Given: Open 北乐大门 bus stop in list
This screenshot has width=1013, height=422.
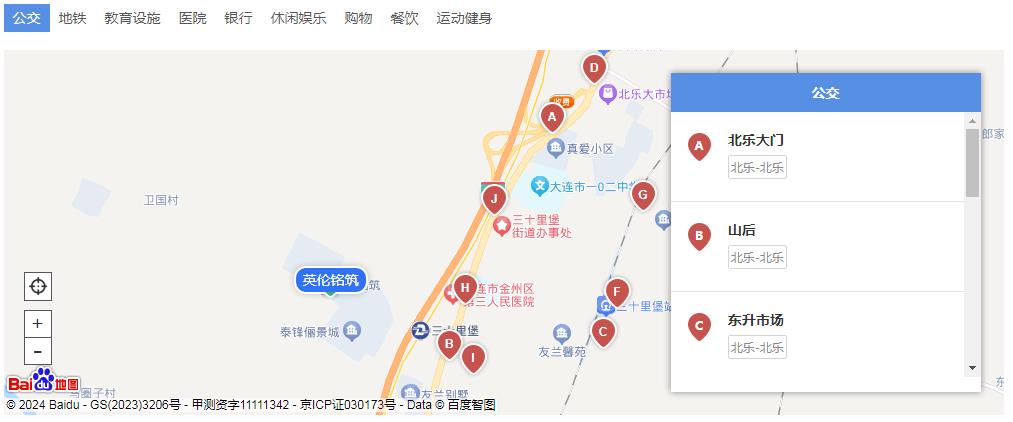Looking at the screenshot, I should coord(755,141).
